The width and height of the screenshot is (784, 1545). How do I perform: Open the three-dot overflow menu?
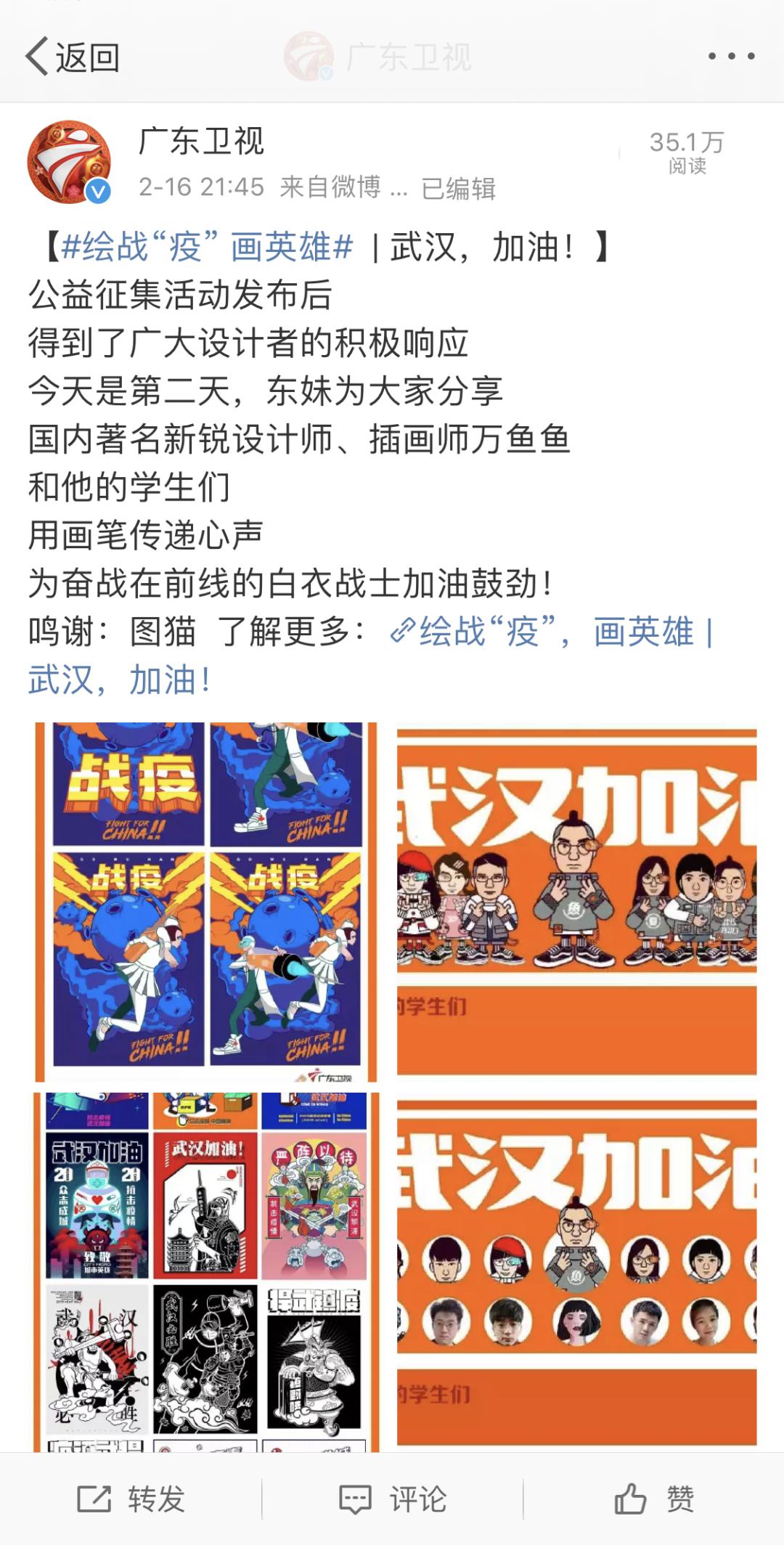click(x=730, y=57)
